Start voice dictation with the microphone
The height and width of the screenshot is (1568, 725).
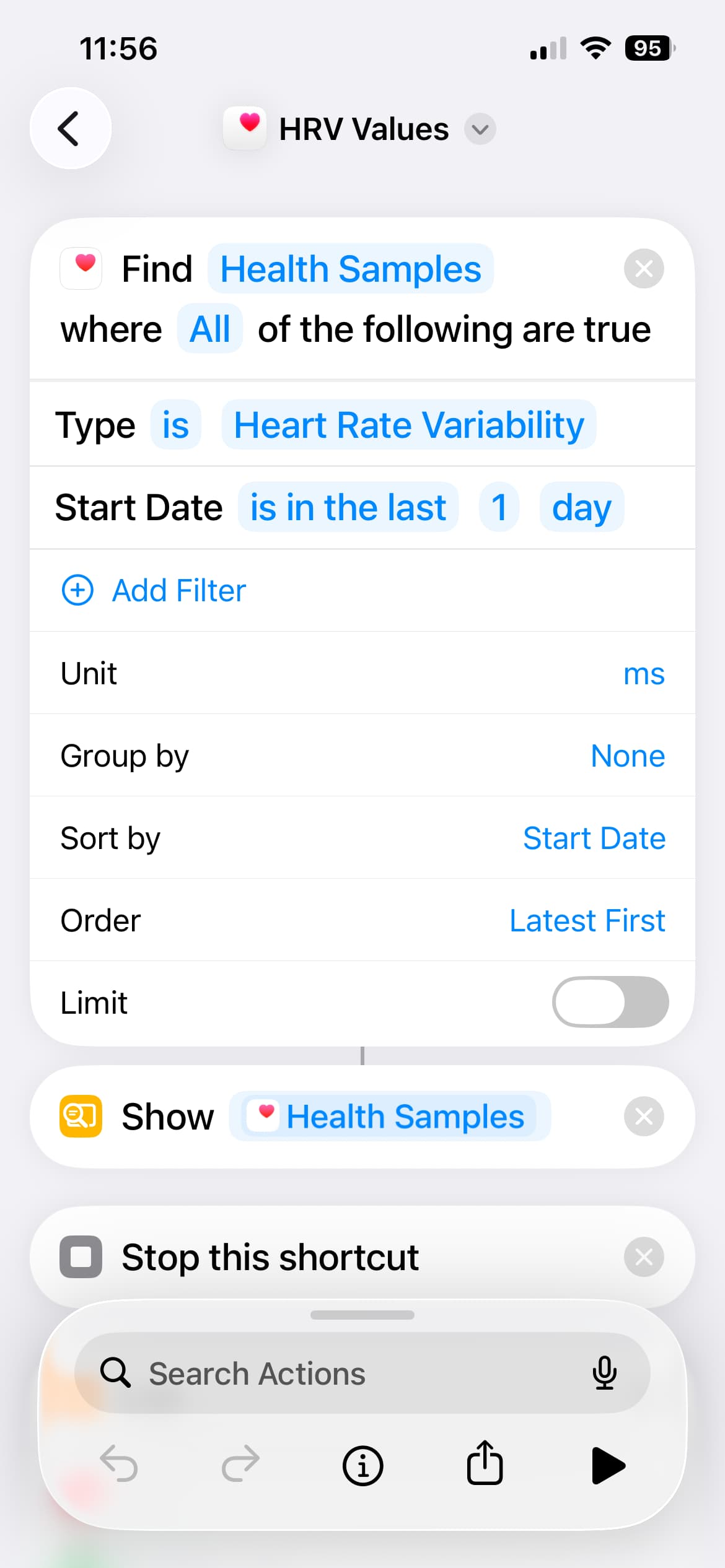(604, 1374)
